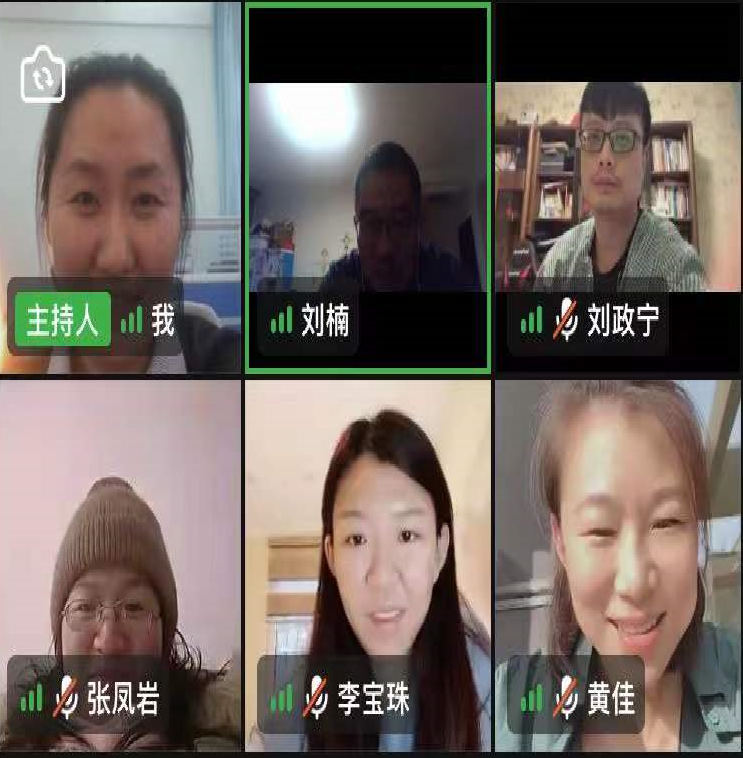Select 张凤岩's video tile
This screenshot has height=758, width=743.
click(120, 565)
